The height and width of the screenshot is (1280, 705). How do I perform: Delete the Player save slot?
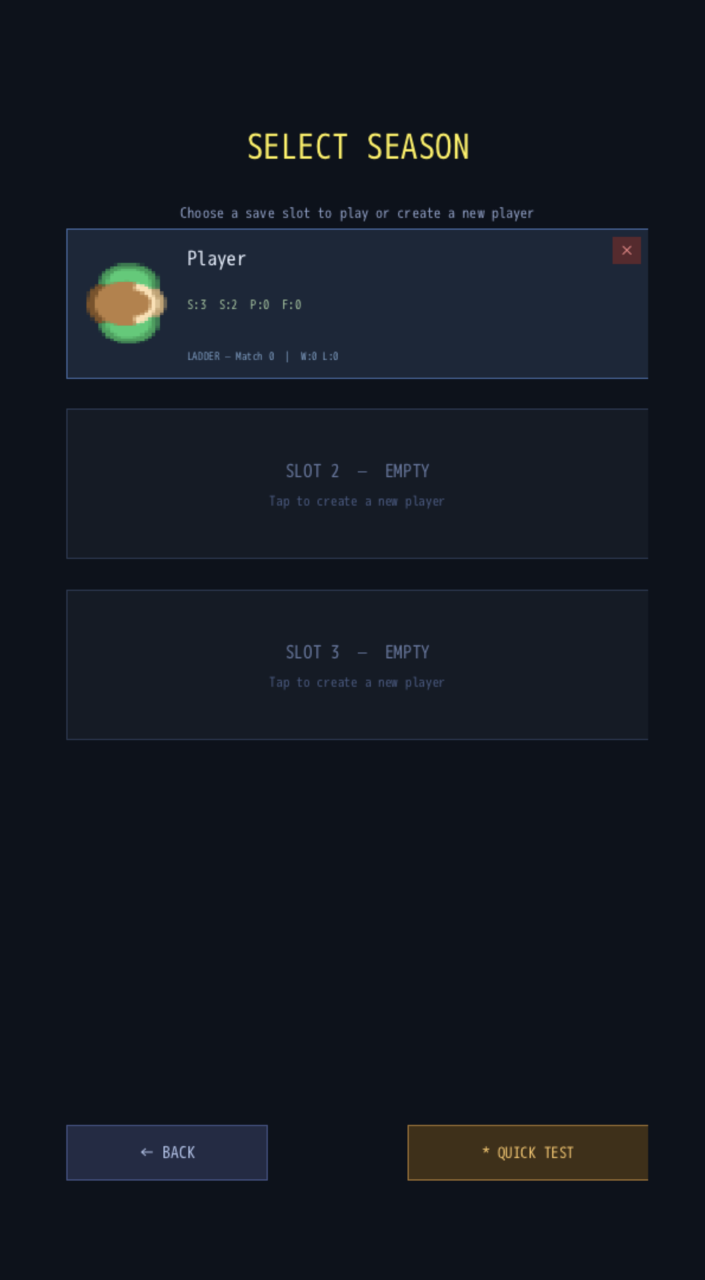(626, 250)
